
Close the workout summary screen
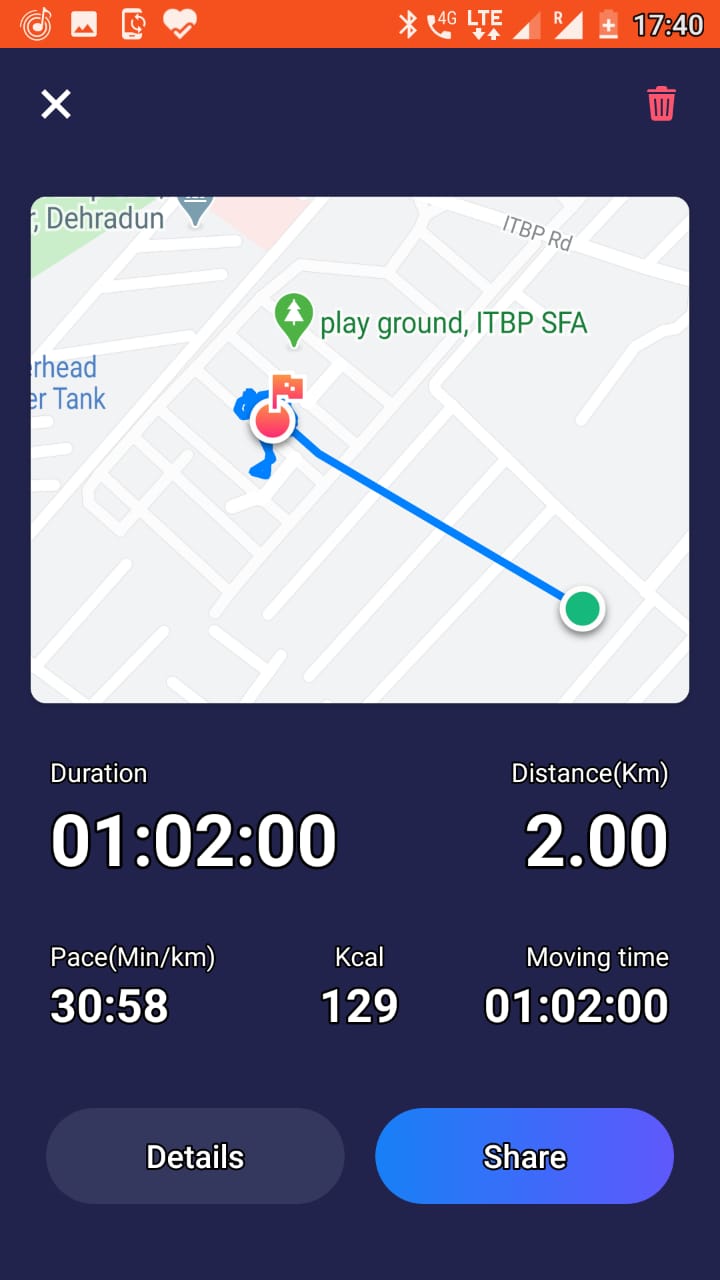[56, 104]
